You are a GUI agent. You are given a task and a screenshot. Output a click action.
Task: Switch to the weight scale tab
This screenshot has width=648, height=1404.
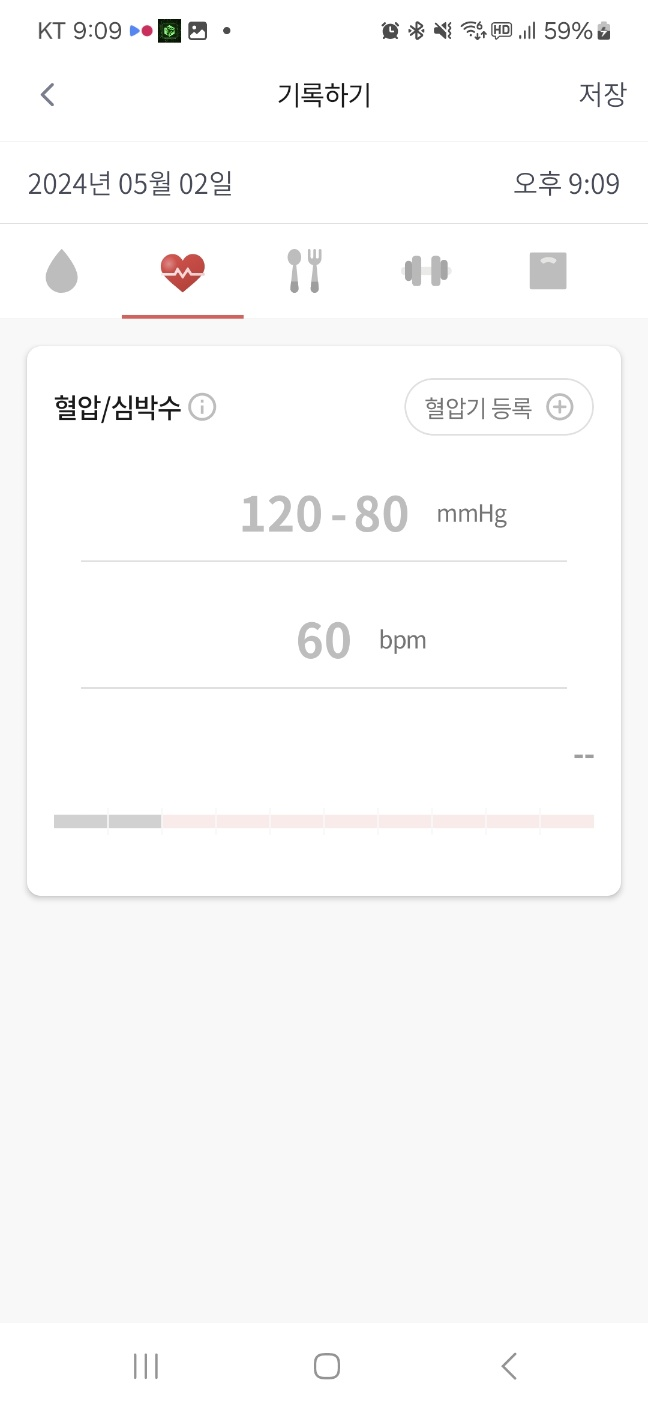coord(548,271)
